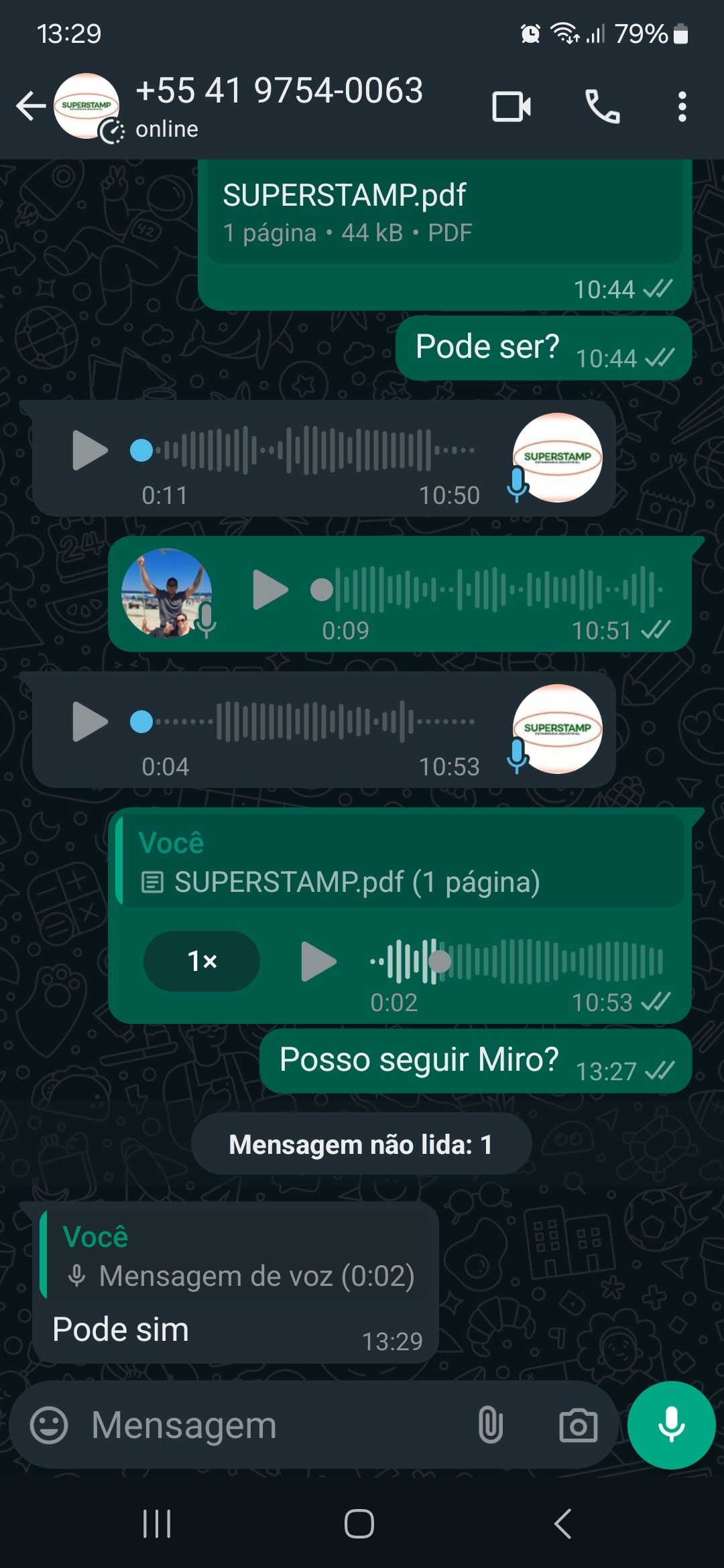Open contact info for +55 41 9754-0063

(279, 105)
